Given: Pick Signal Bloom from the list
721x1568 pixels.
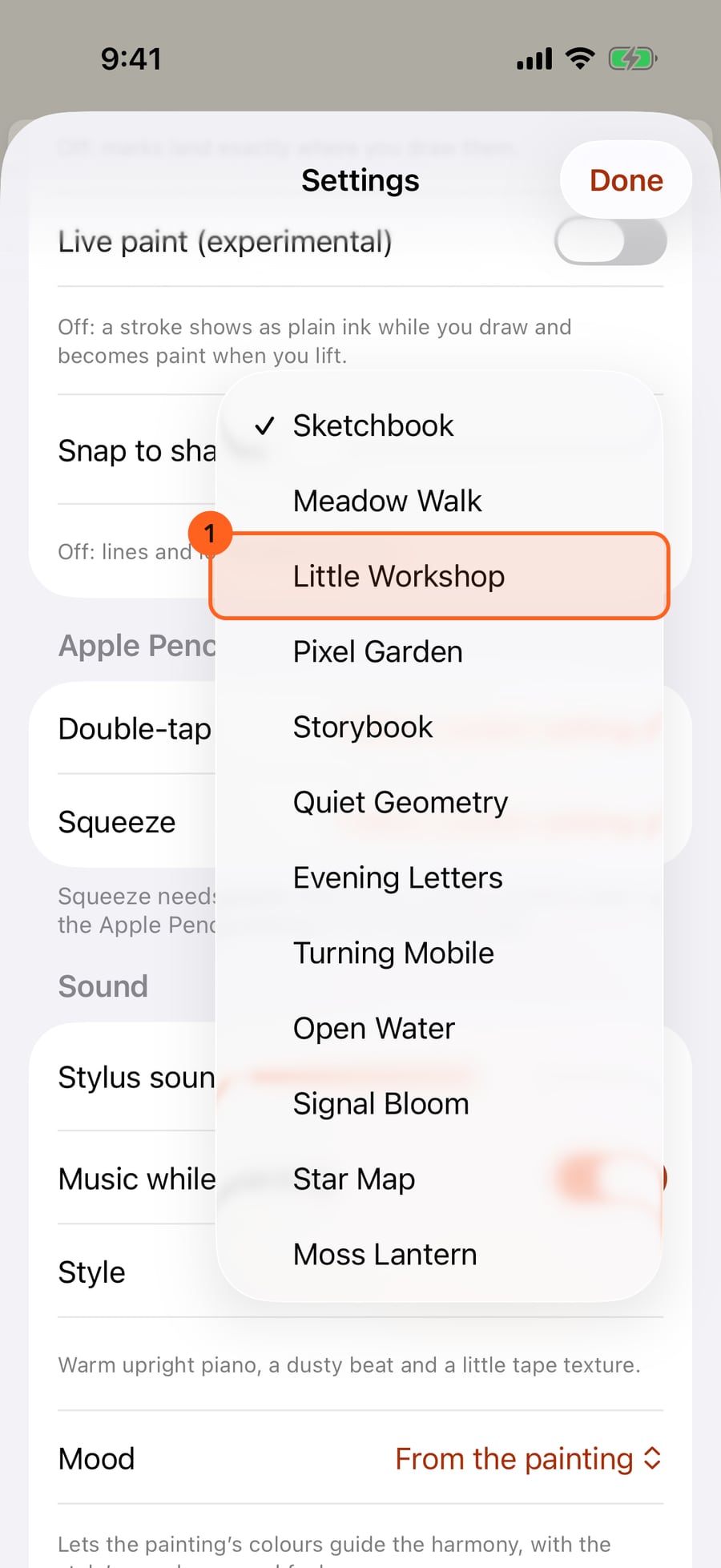Looking at the screenshot, I should [439, 1103].
